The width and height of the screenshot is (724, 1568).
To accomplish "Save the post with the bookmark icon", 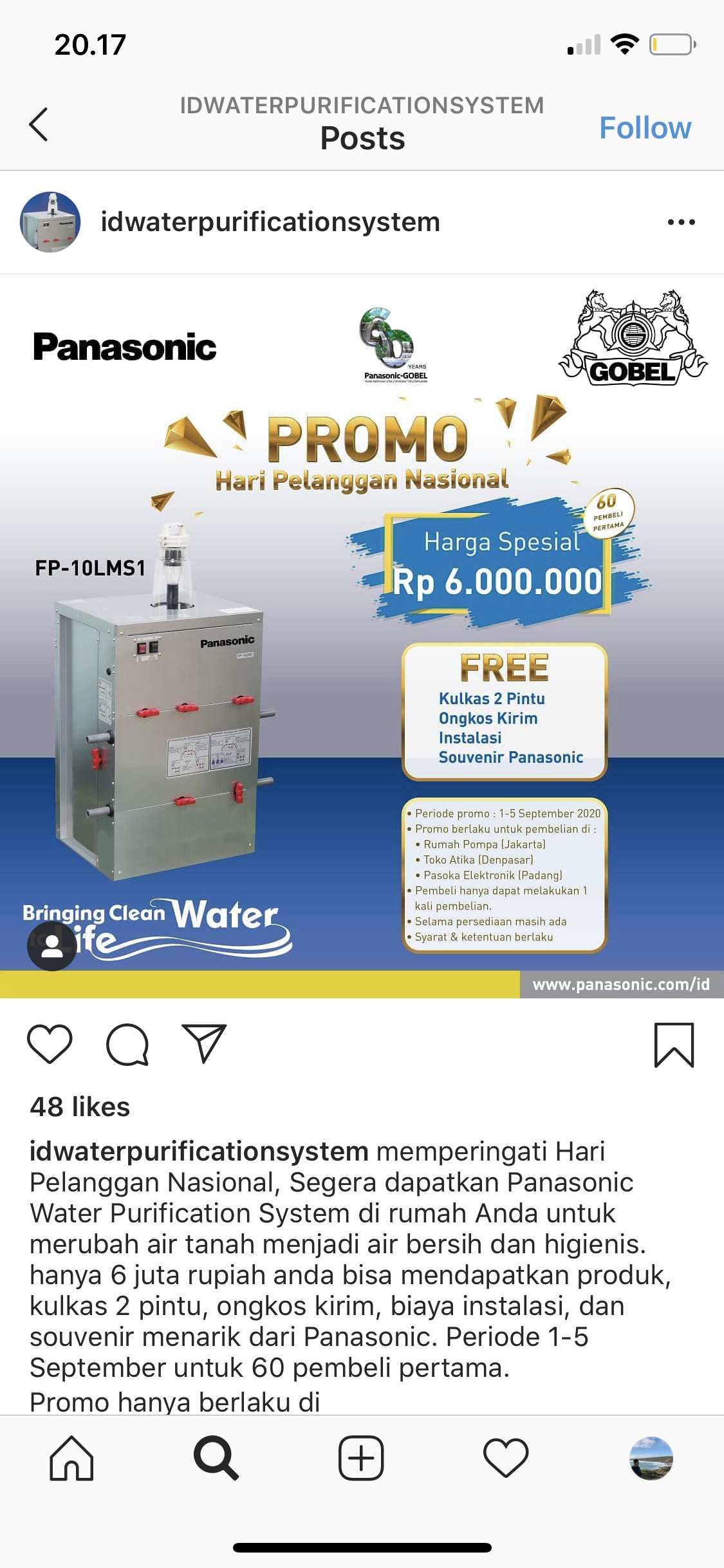I will tap(674, 1045).
